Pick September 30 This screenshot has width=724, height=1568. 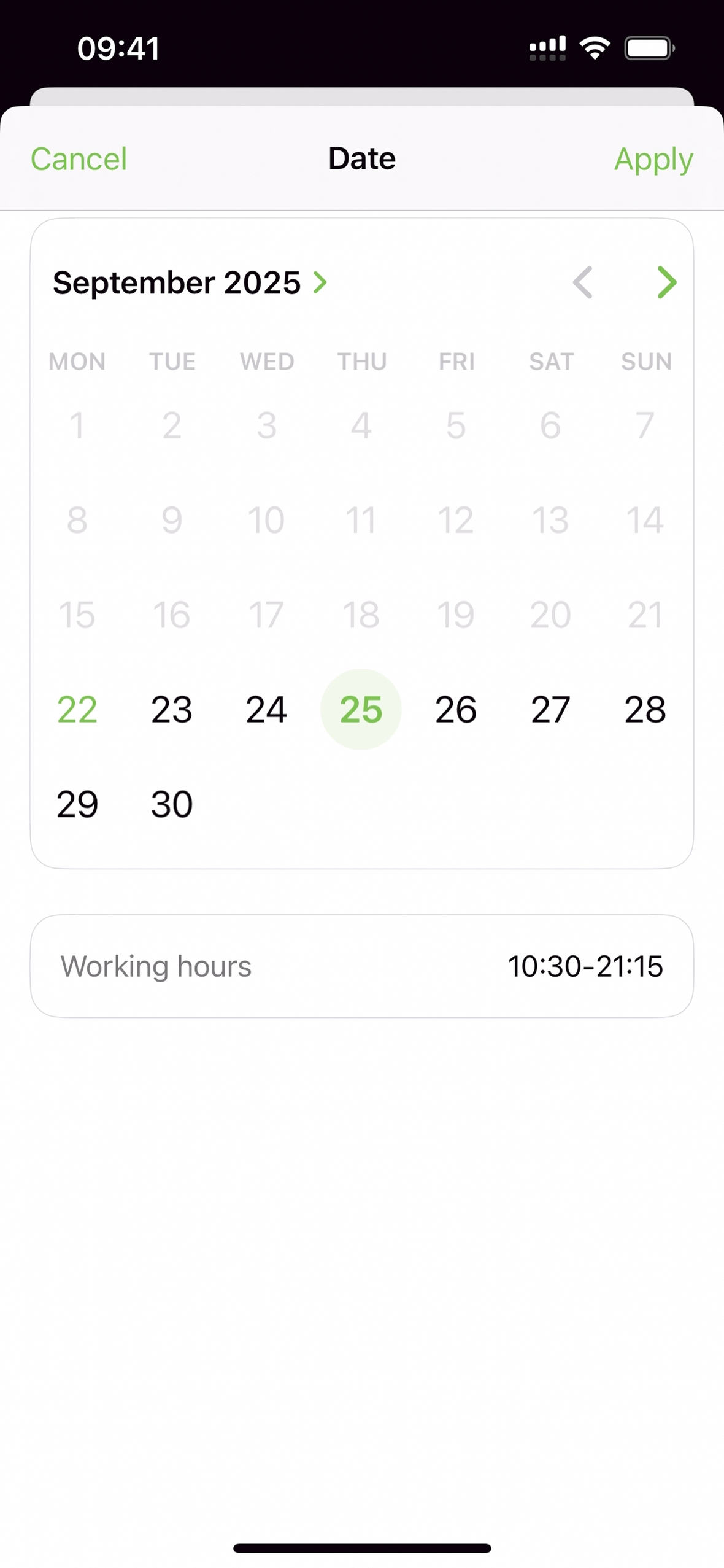pyautogui.click(x=172, y=804)
